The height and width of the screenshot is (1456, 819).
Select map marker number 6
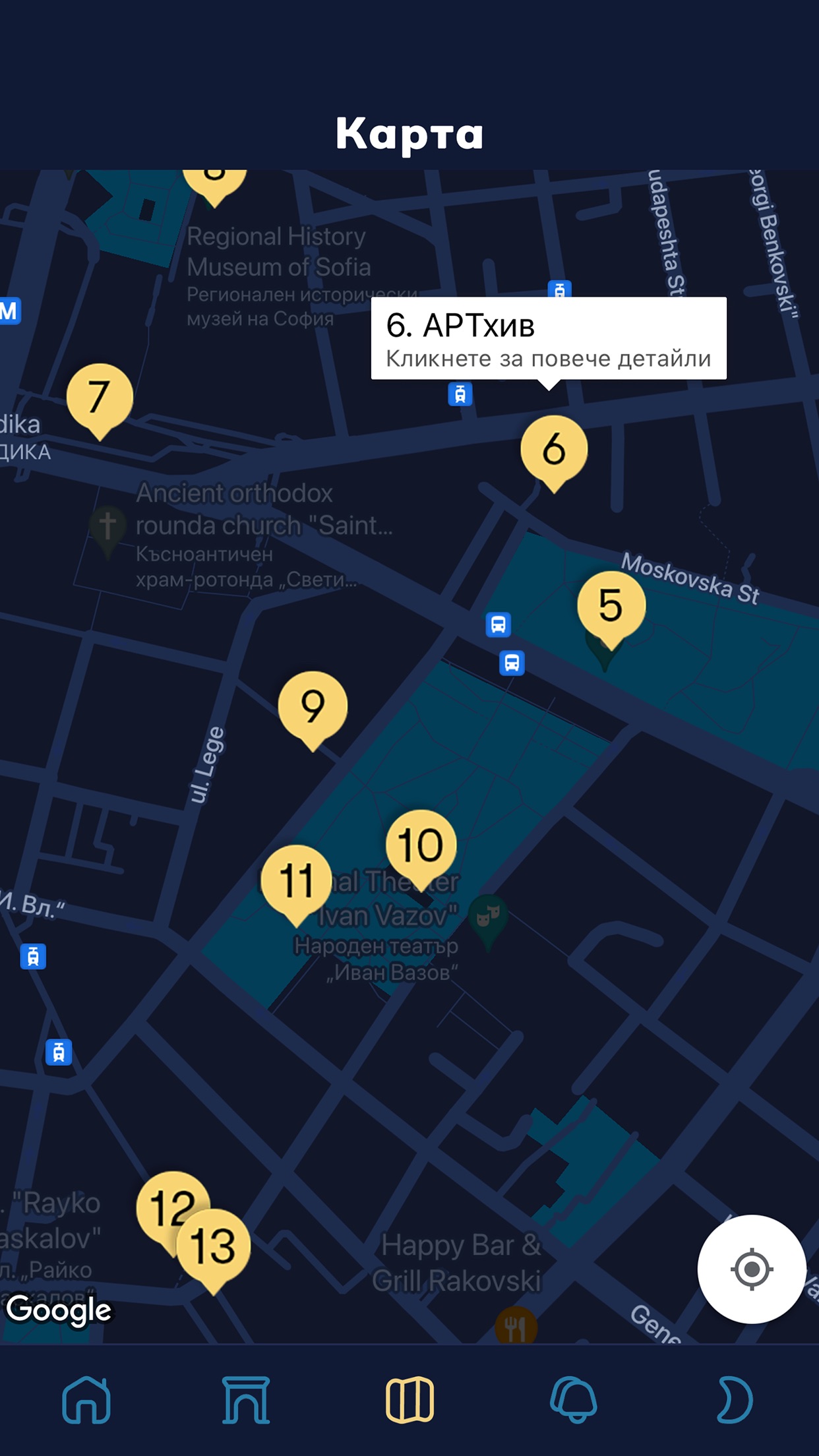click(554, 450)
